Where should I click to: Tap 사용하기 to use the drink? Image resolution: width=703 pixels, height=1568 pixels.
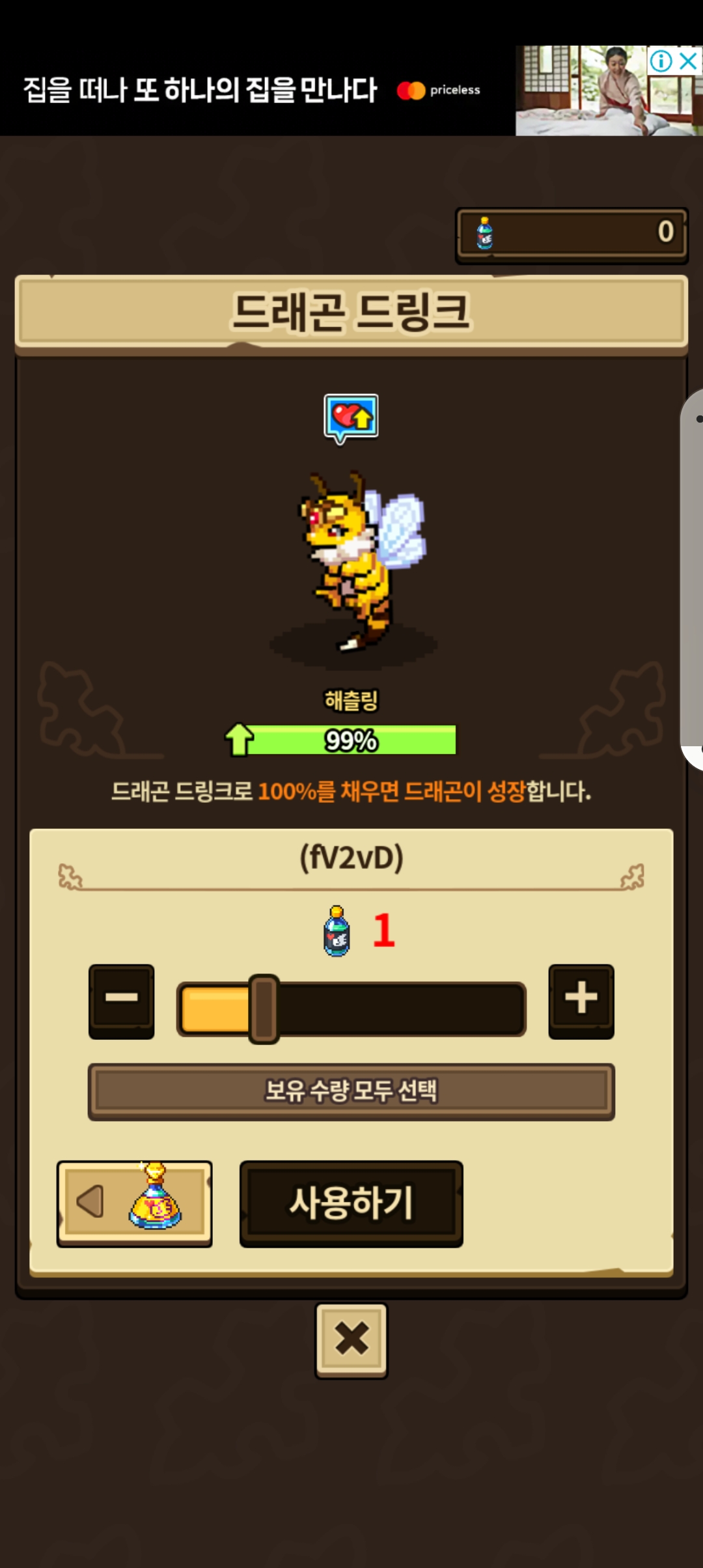pyautogui.click(x=351, y=1203)
